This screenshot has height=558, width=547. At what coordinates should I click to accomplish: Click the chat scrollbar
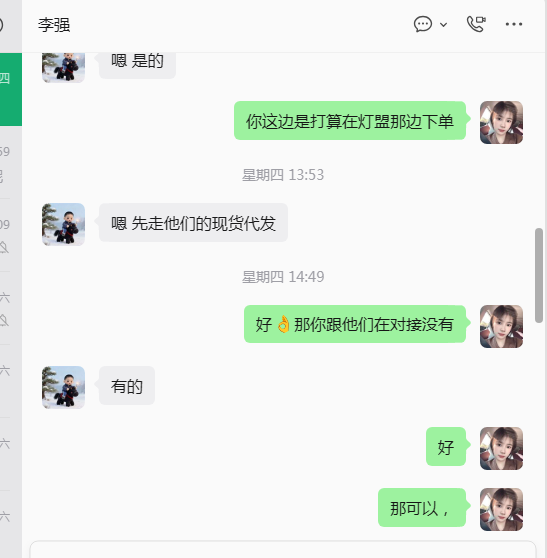pos(539,275)
